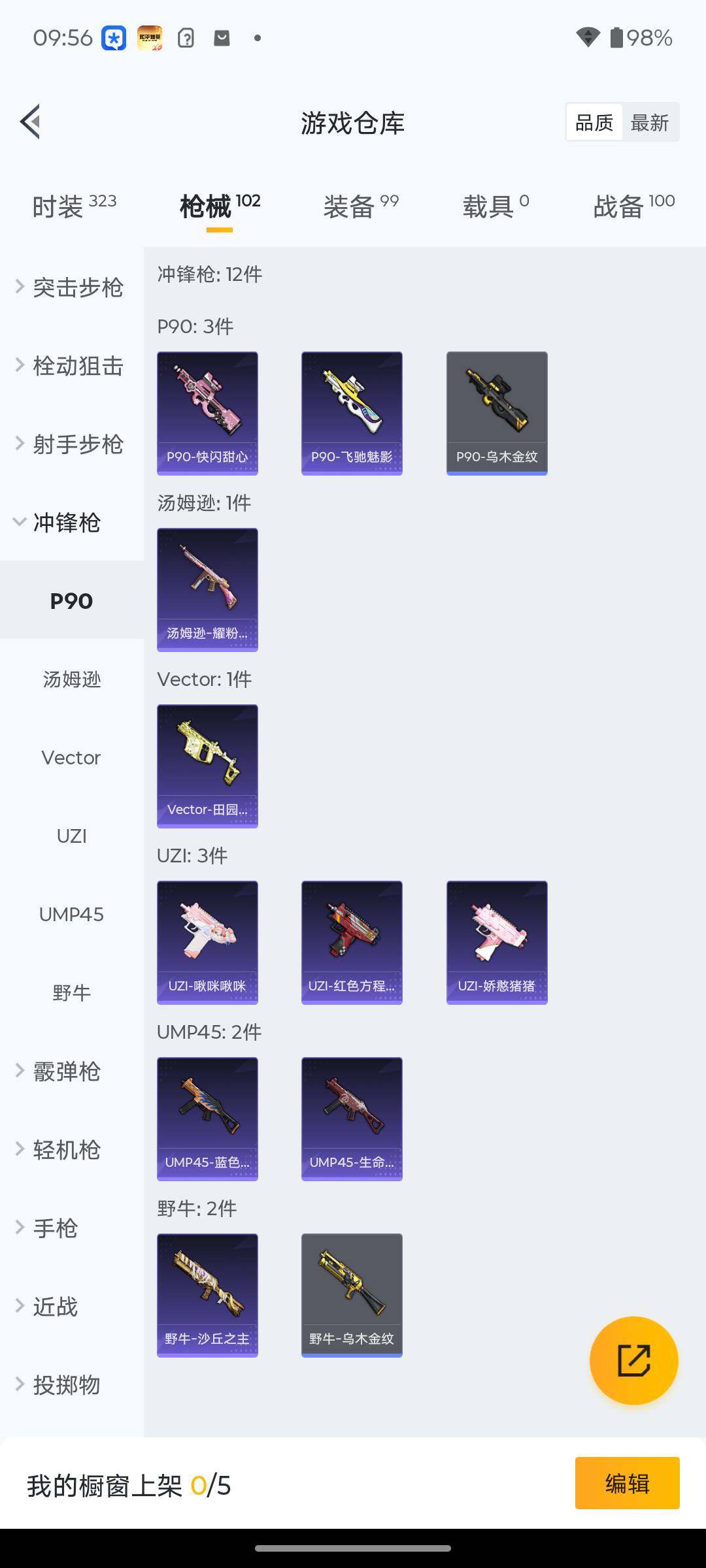Select UMP45 in the side list
706x1568 pixels.
(71, 915)
